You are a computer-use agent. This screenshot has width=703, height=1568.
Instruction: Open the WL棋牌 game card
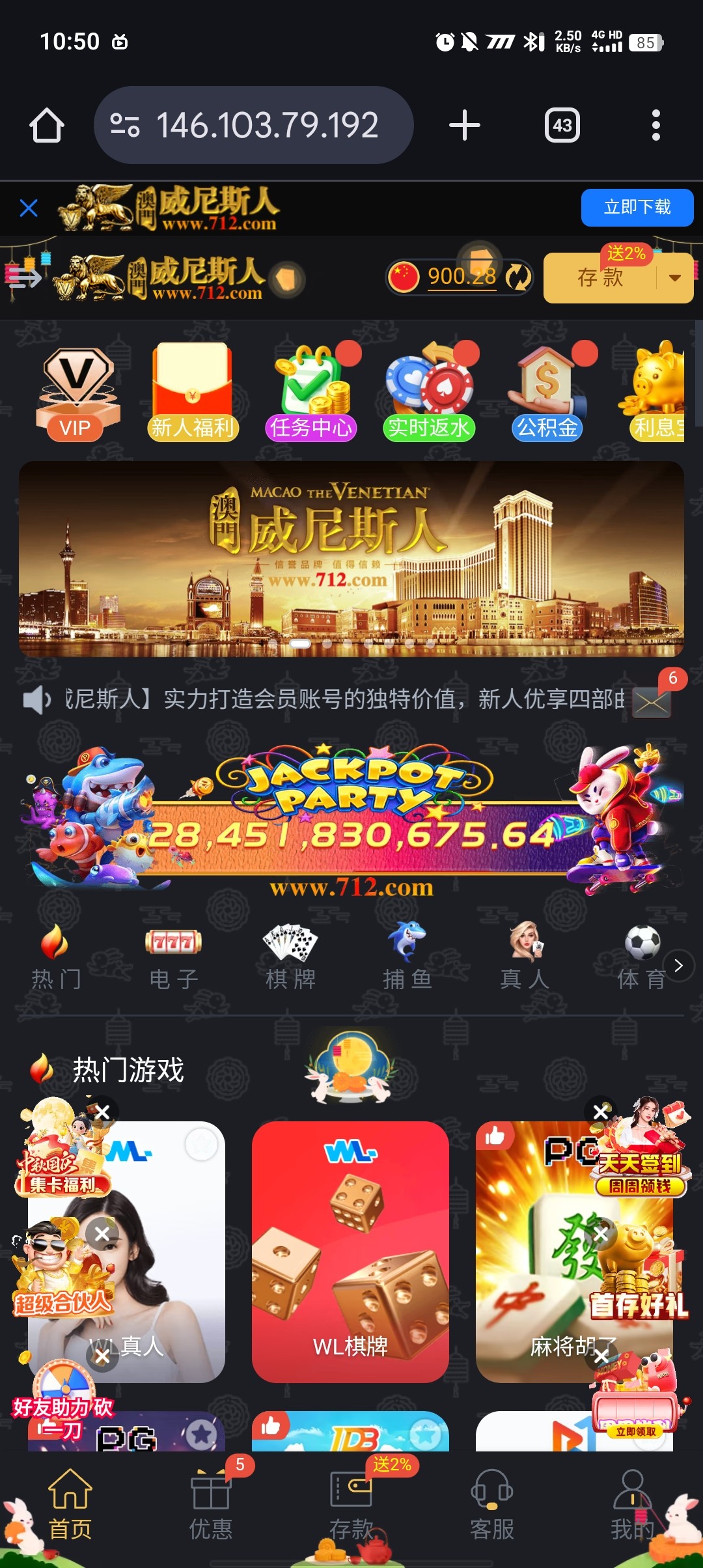click(350, 1250)
